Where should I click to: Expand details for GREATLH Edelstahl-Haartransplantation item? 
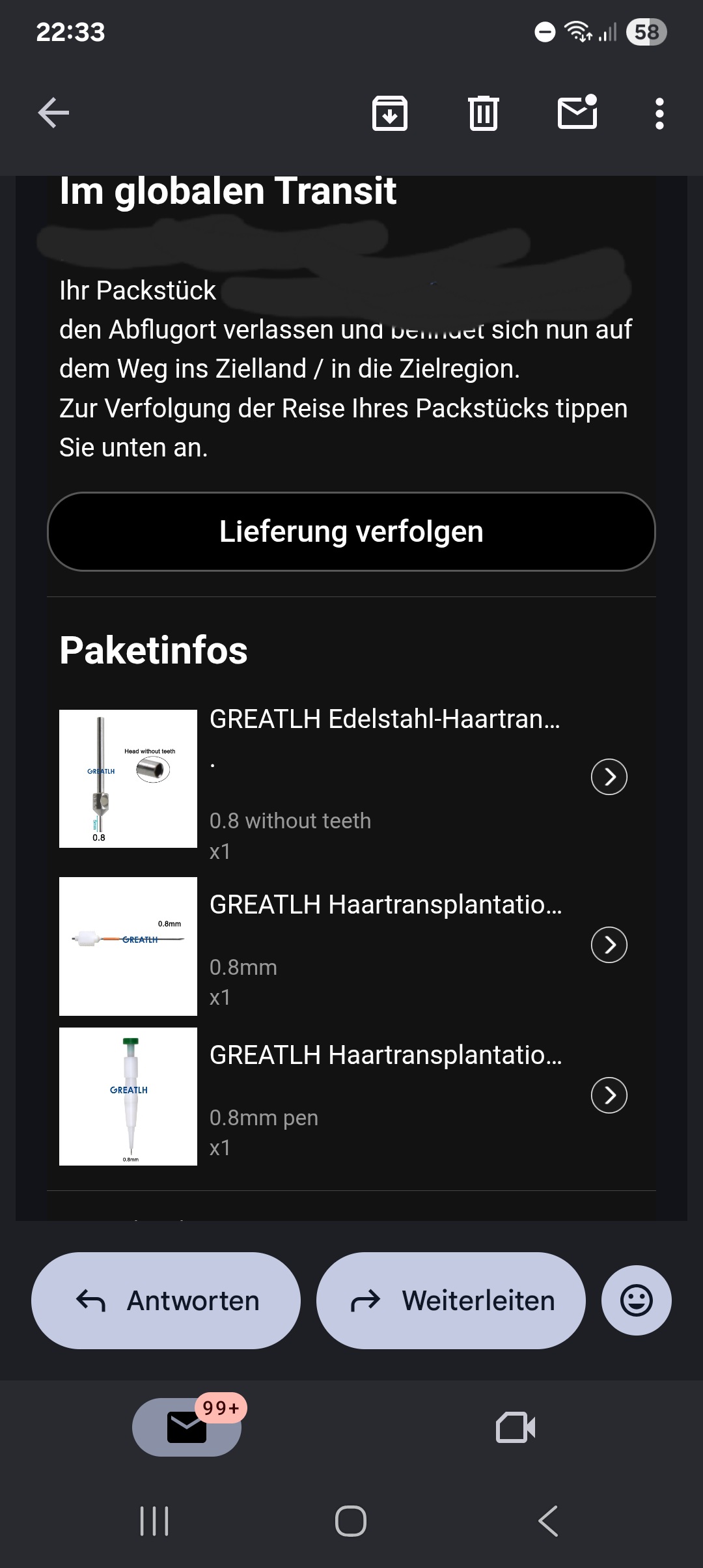pos(608,777)
